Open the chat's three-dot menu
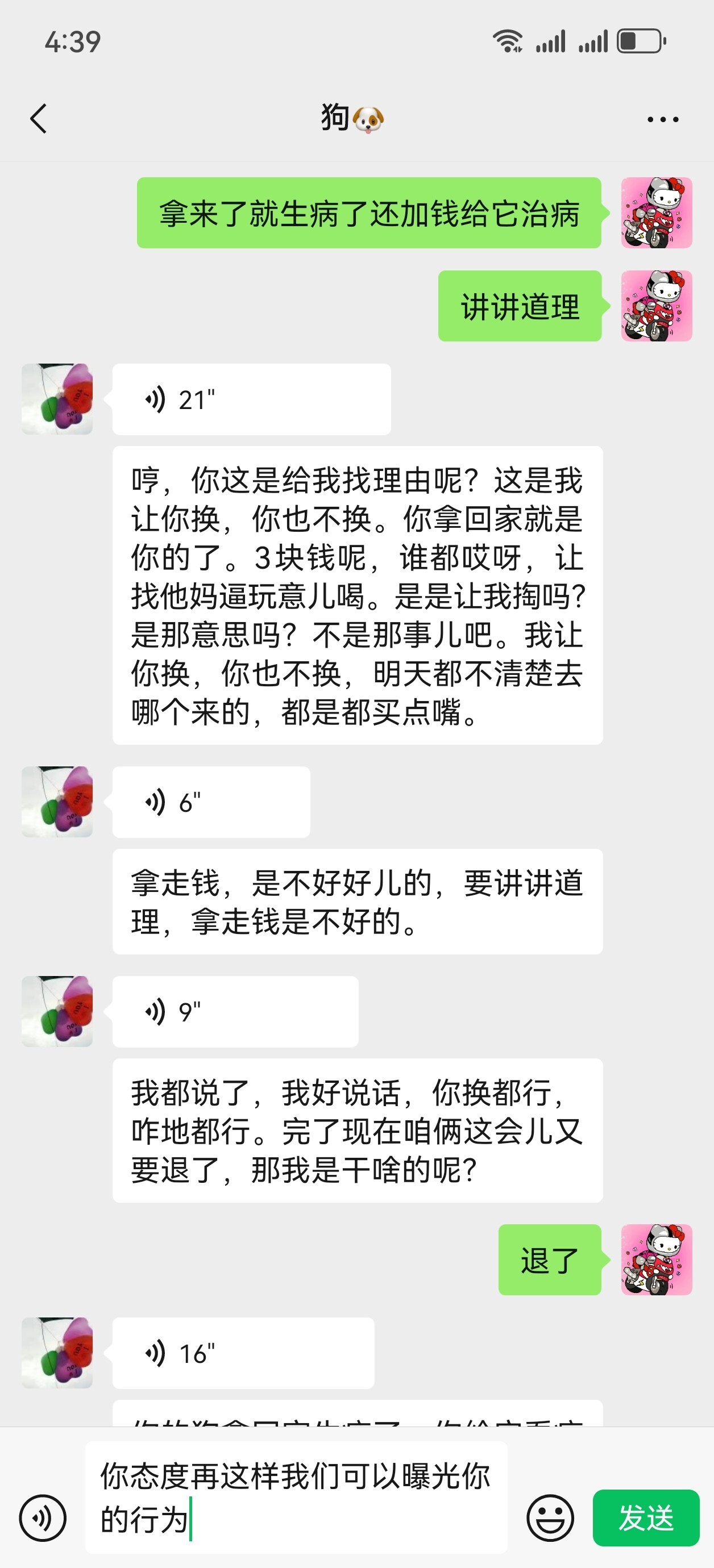 pos(662,119)
